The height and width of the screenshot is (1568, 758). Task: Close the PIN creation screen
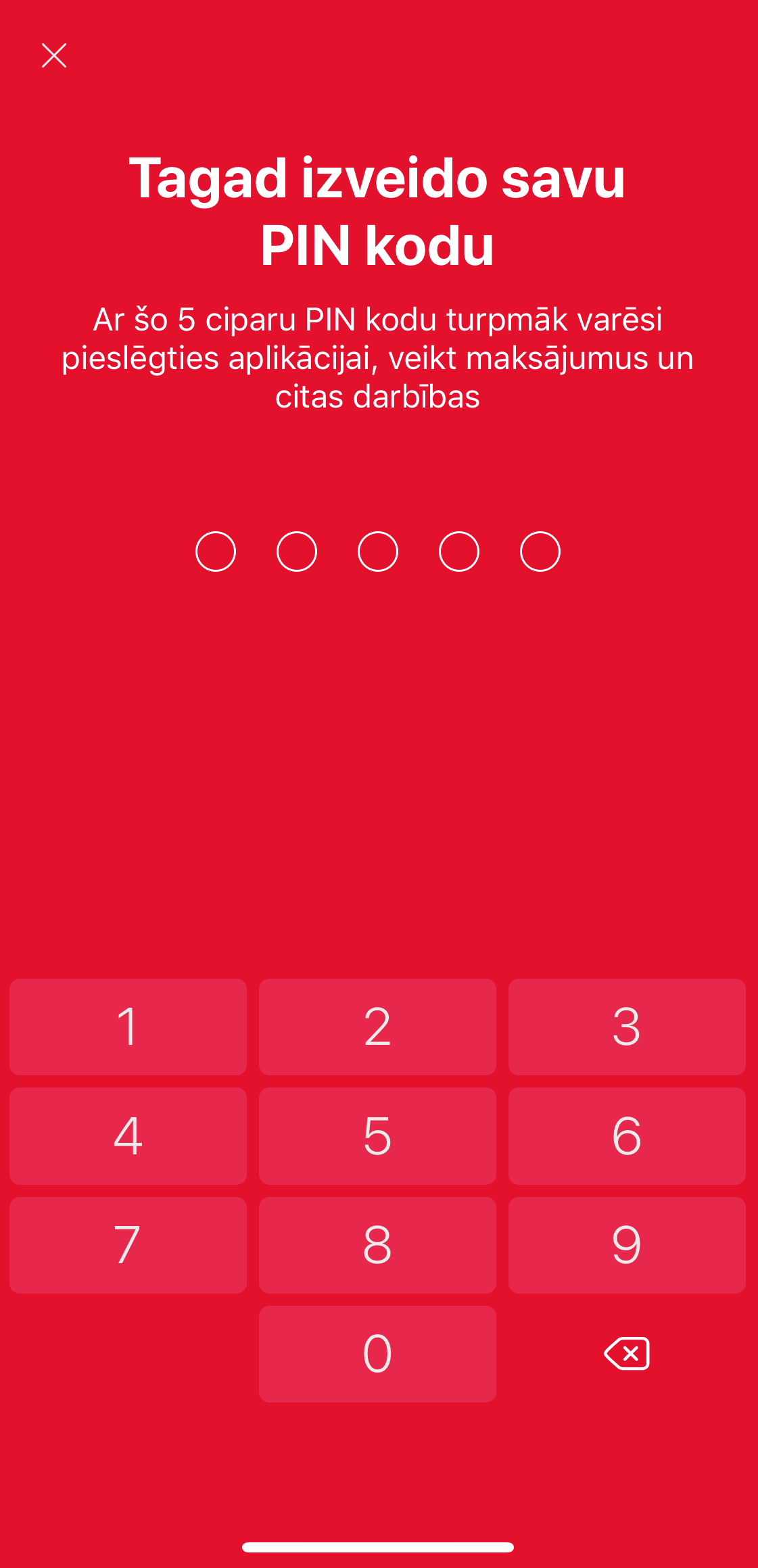pyautogui.click(x=54, y=55)
